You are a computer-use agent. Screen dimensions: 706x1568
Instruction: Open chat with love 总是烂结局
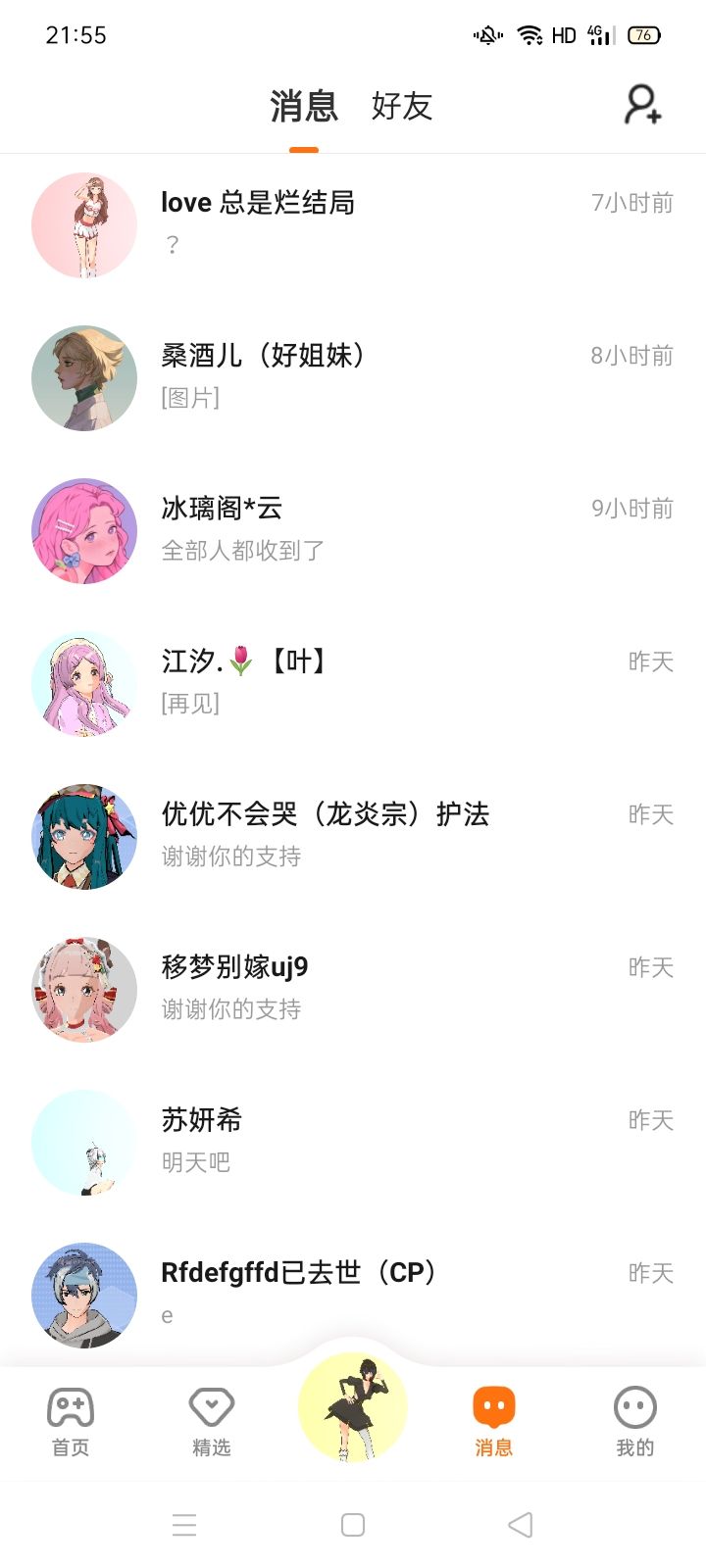tap(353, 223)
